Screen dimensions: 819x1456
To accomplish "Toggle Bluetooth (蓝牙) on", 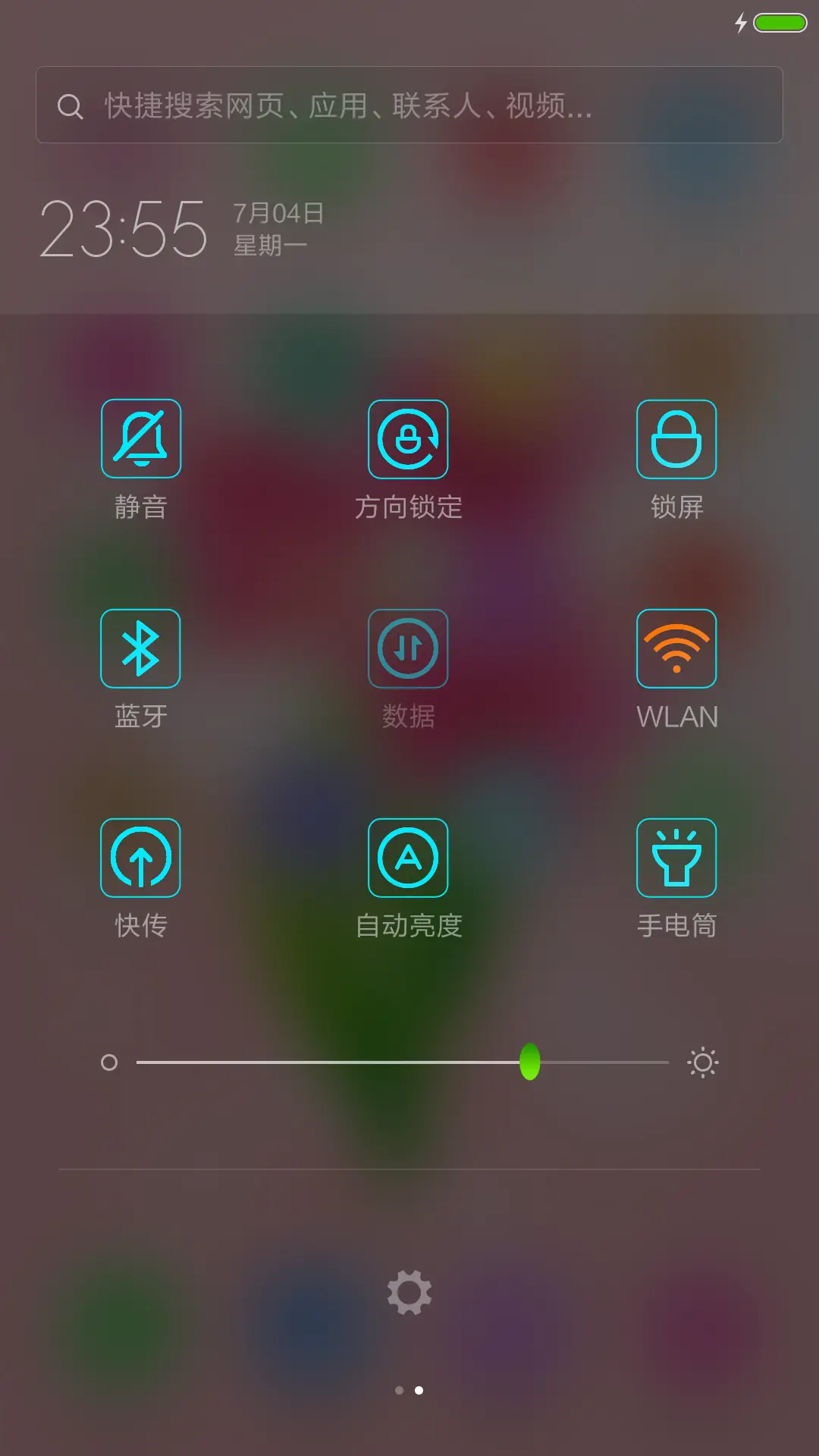I will 140,648.
